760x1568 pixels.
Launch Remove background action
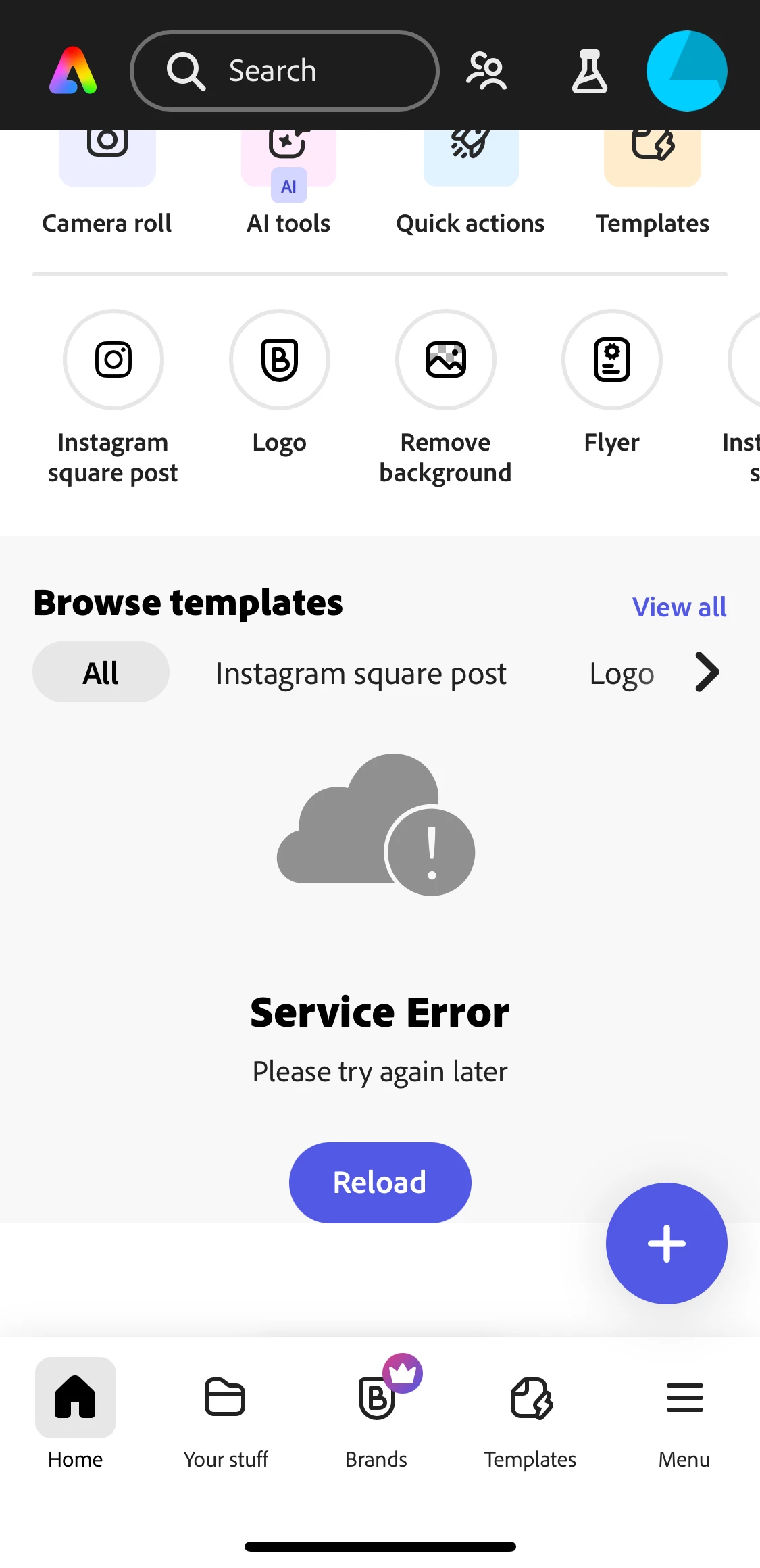click(445, 360)
